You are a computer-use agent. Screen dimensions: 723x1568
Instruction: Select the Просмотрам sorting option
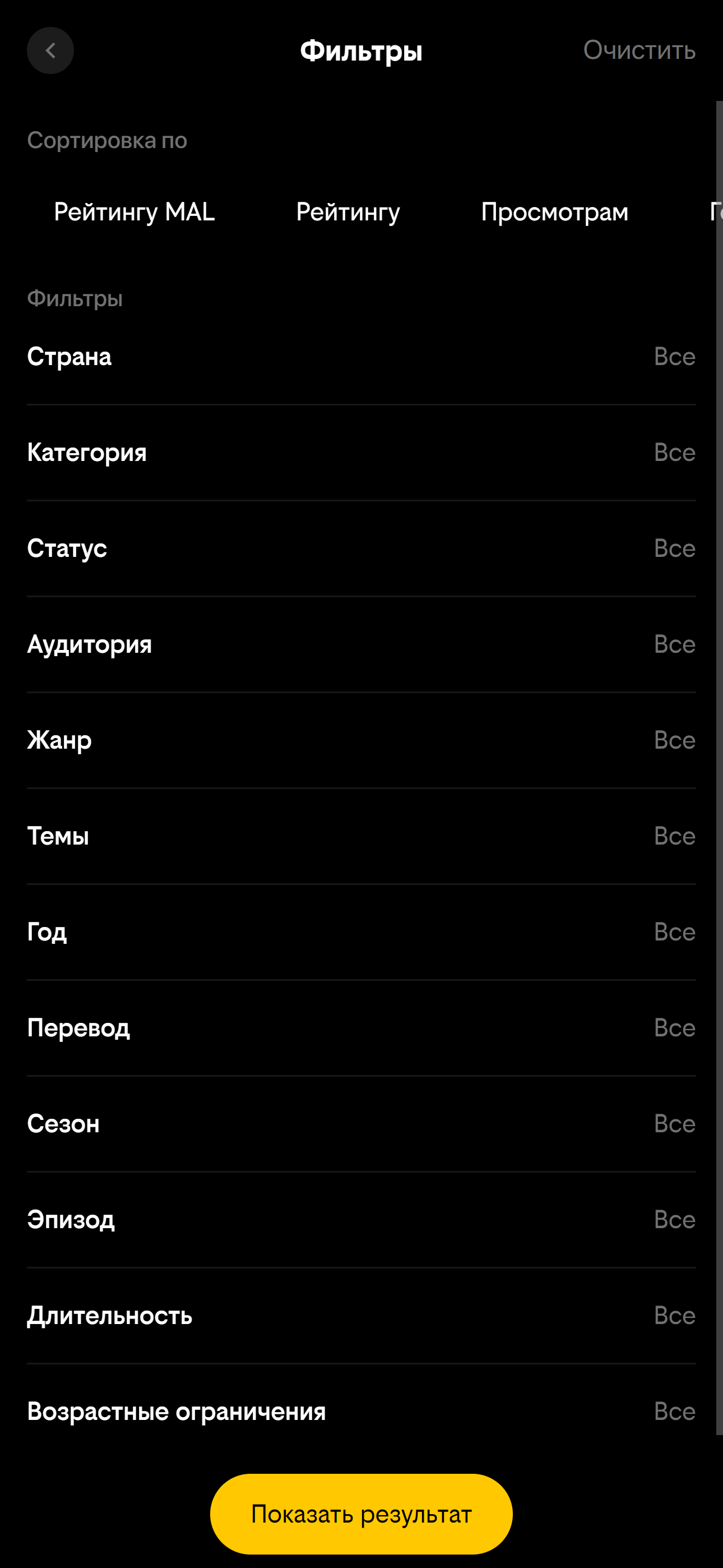[555, 213]
